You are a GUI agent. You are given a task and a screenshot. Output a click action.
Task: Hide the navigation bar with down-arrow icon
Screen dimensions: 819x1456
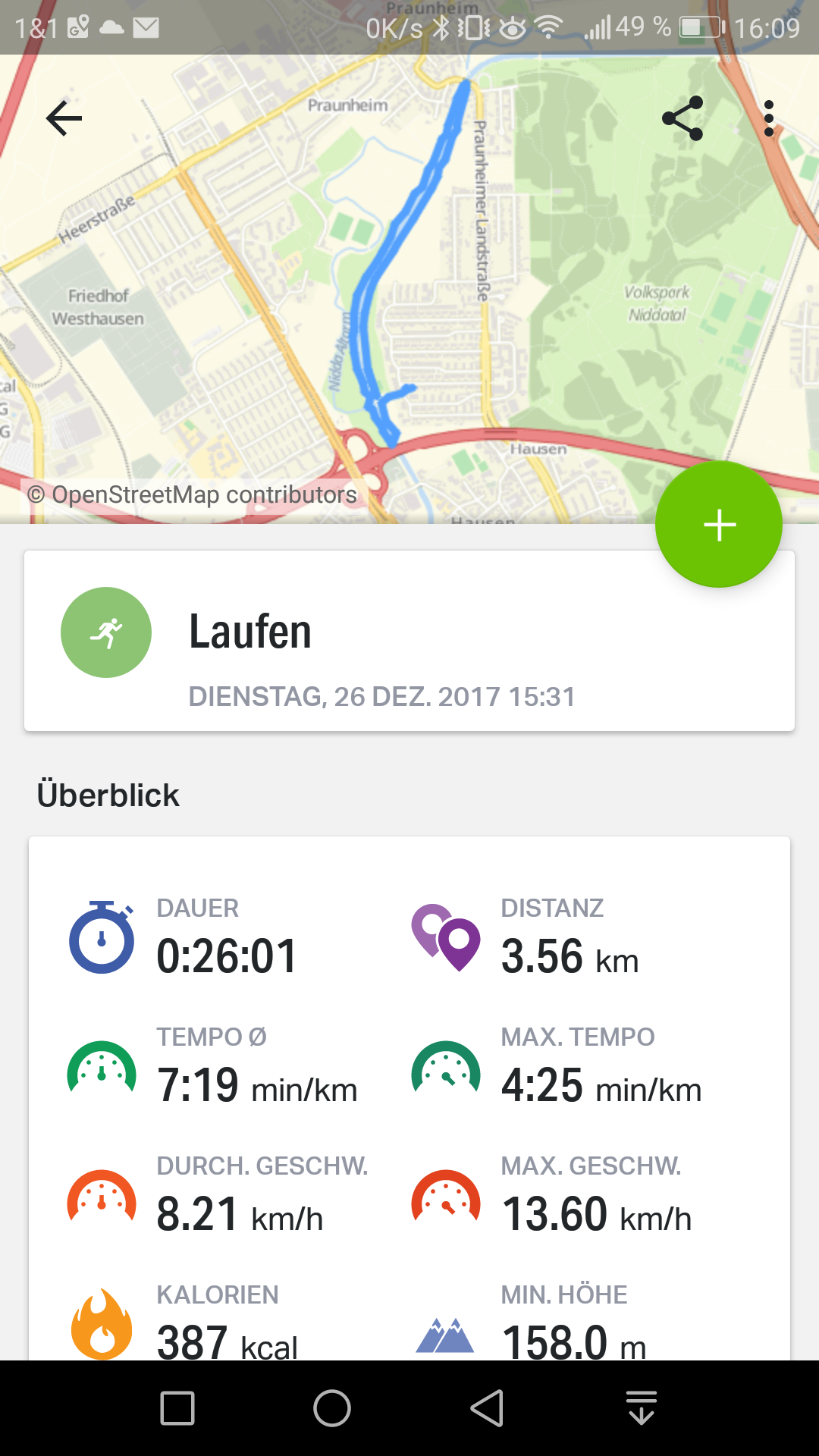coord(642,1408)
